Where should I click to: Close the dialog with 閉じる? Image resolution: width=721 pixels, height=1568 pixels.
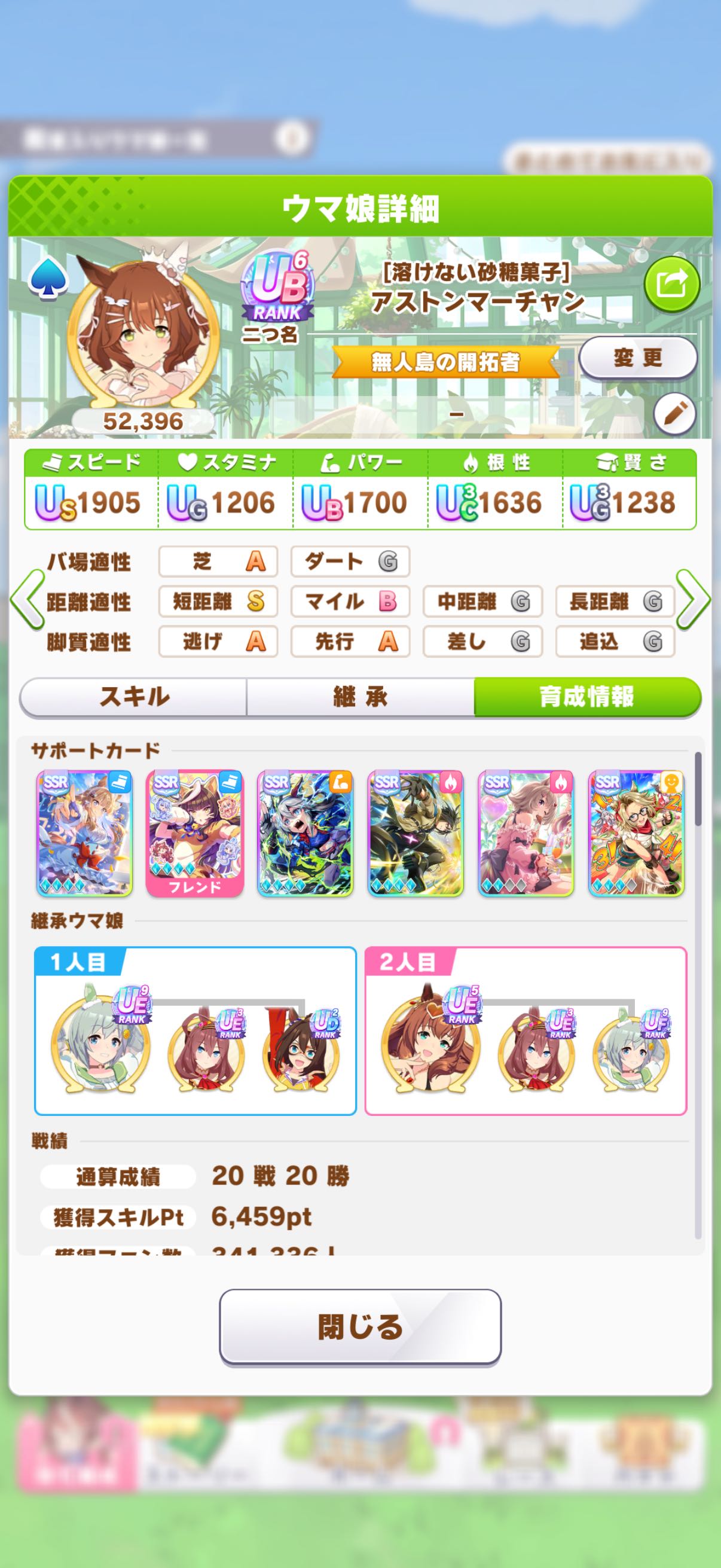pos(360,1327)
